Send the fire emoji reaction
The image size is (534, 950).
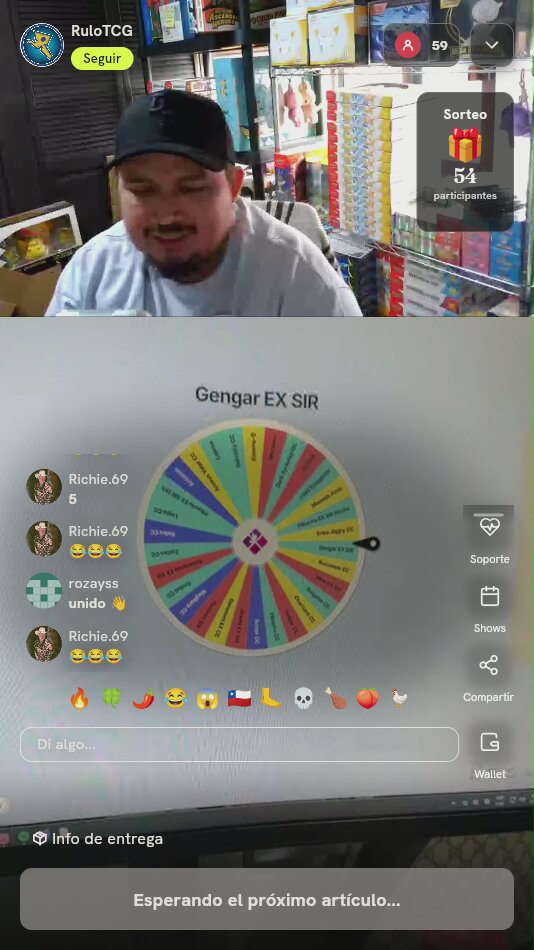(x=79, y=698)
